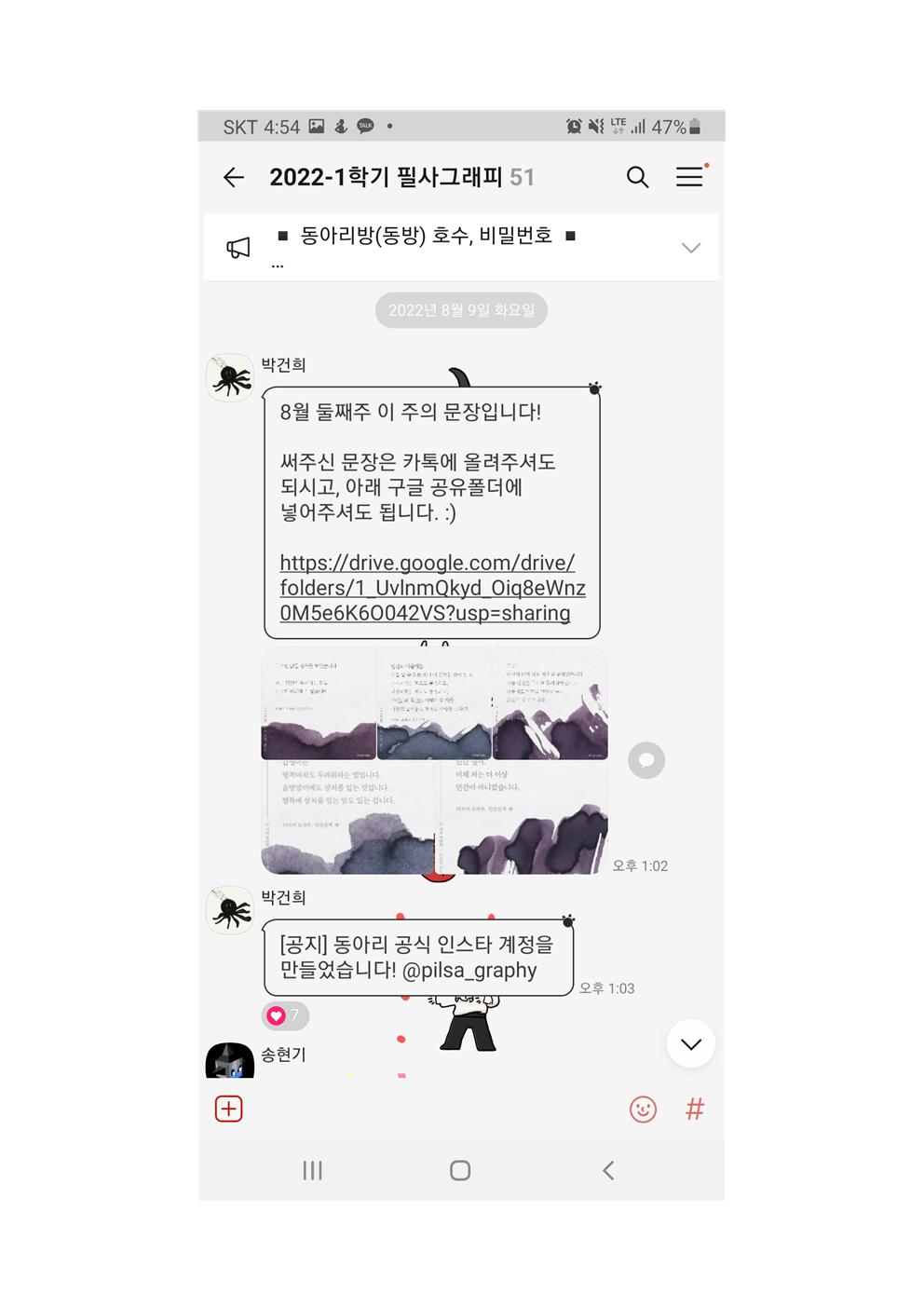
Task: Open the emoticon picker
Action: (x=643, y=1109)
